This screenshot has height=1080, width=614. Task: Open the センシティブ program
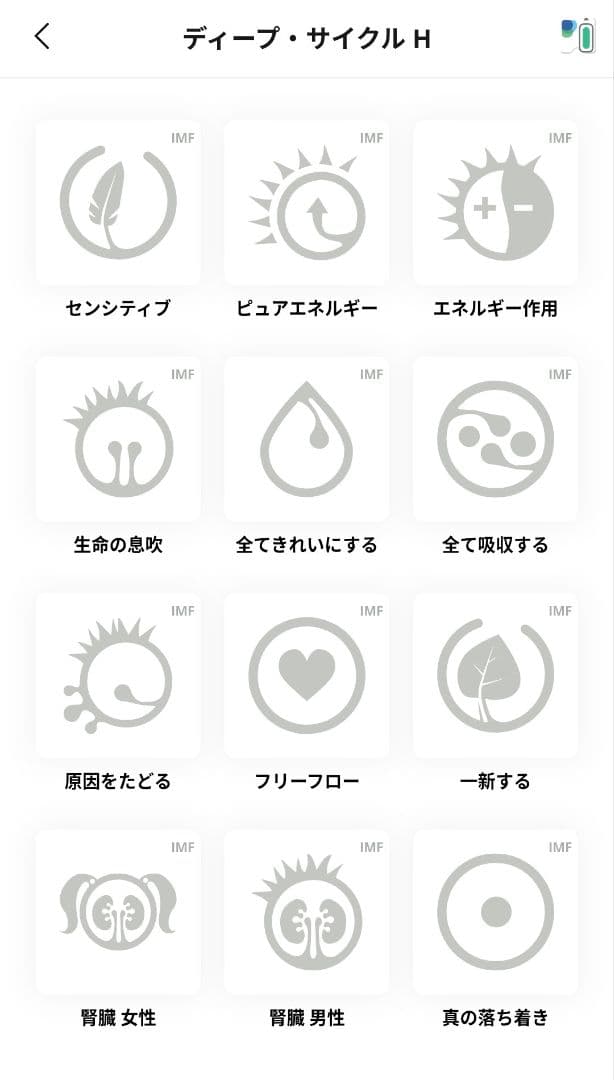[118, 203]
